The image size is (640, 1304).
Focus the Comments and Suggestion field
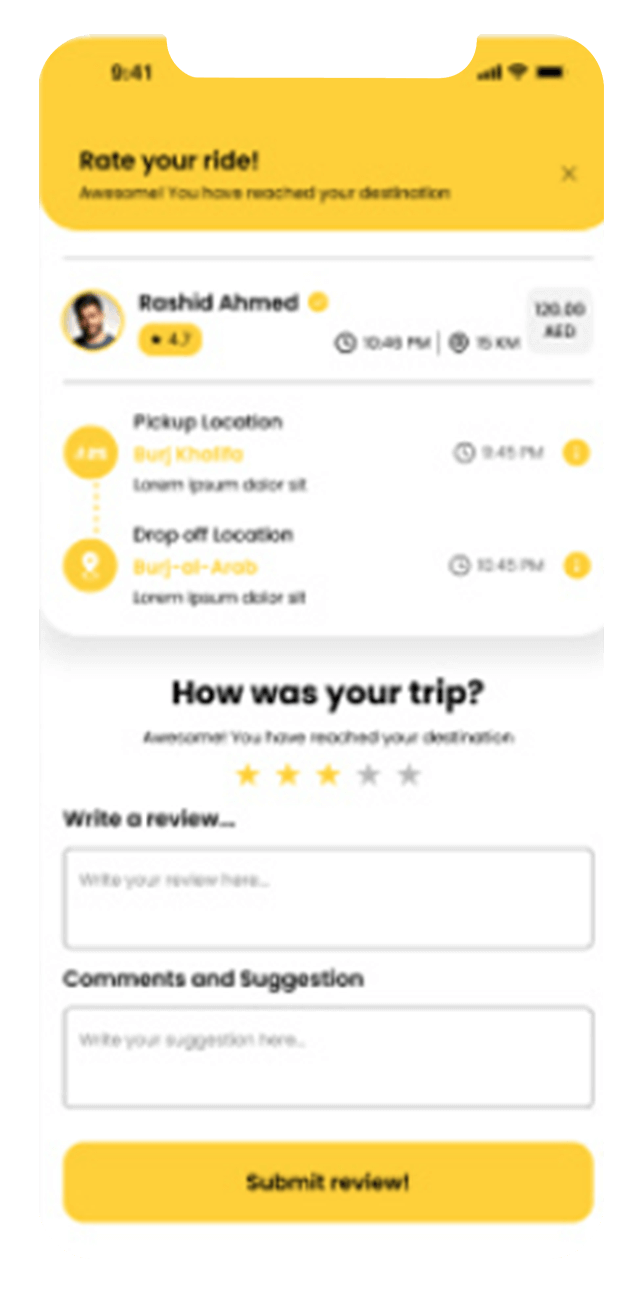click(x=328, y=1057)
